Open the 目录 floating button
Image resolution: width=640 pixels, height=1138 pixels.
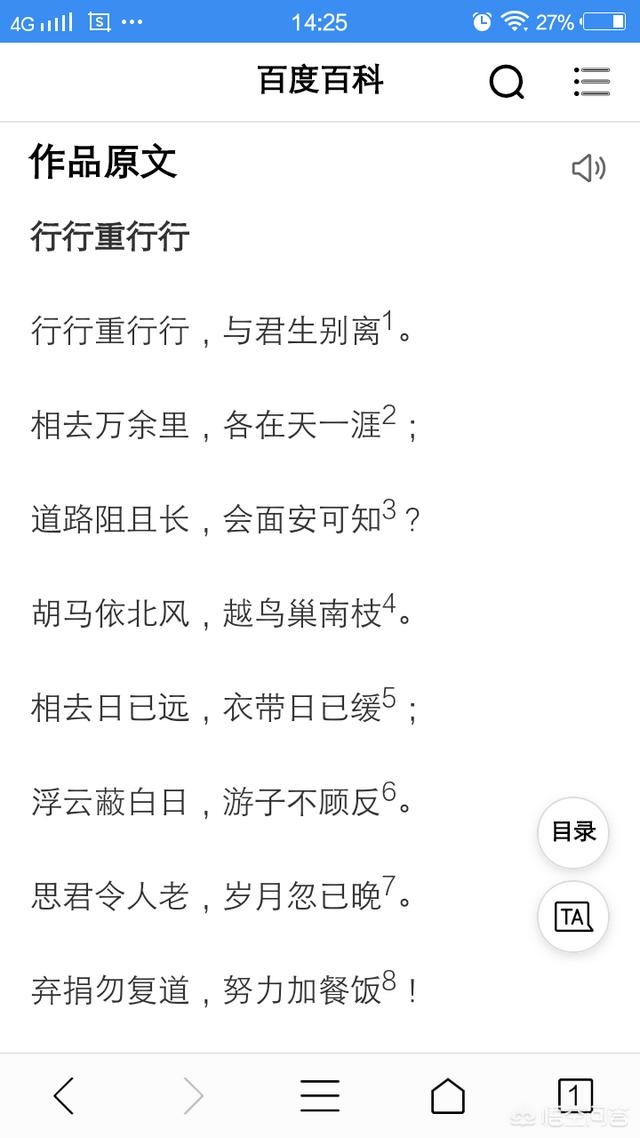[574, 831]
